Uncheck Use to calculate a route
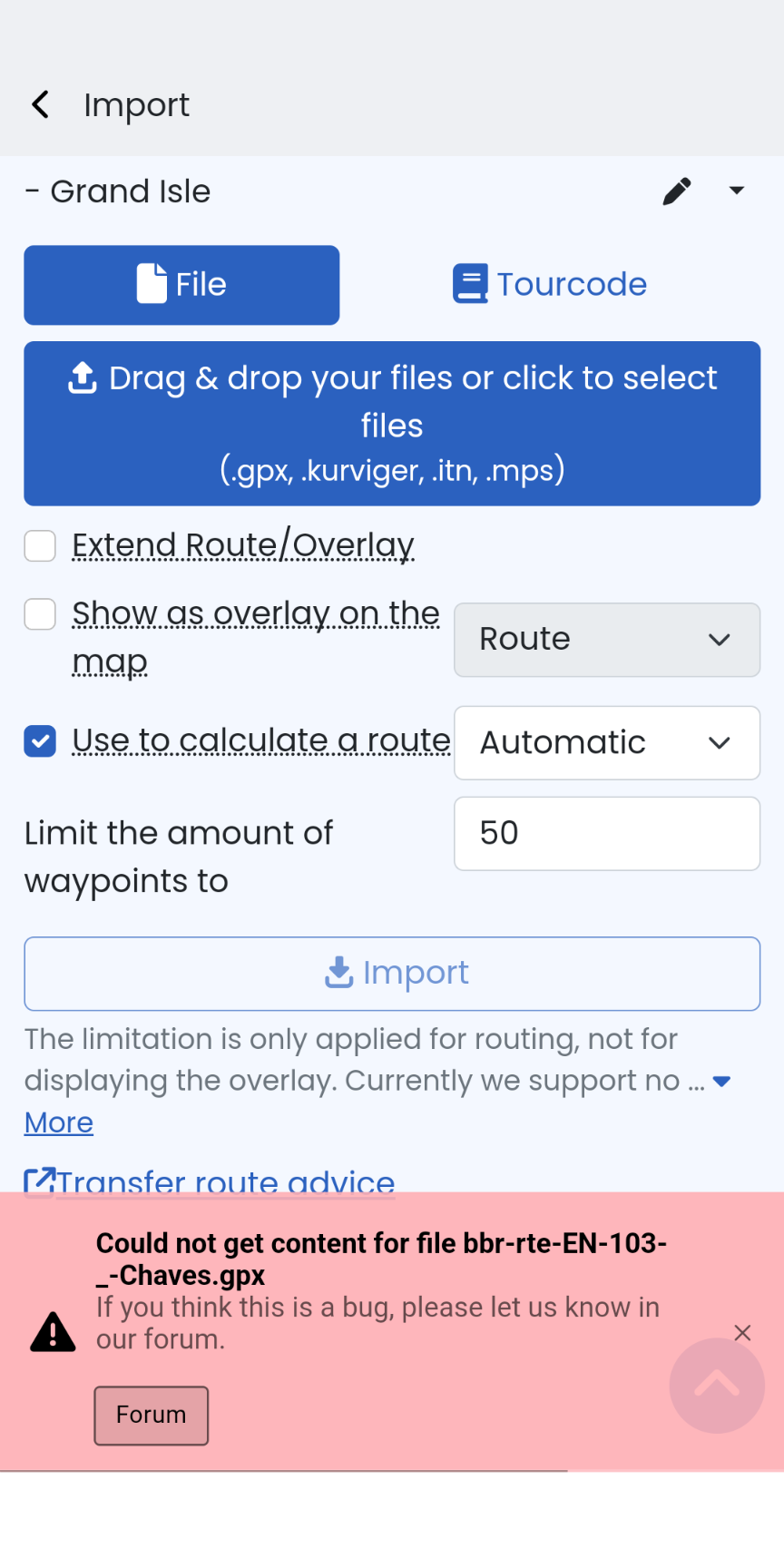 (40, 741)
